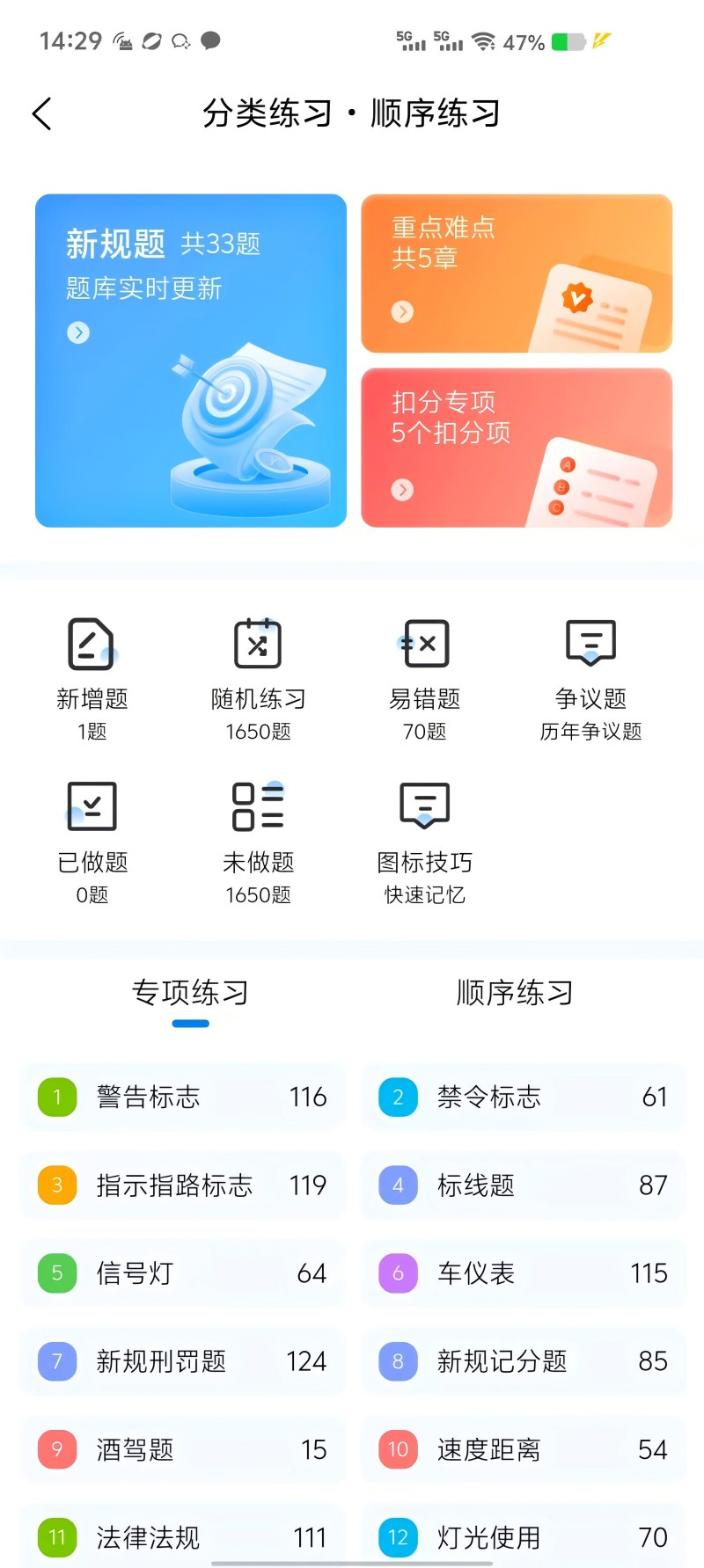Expand the 重点难点 card via circular arrow
The image size is (704, 1568).
[402, 312]
